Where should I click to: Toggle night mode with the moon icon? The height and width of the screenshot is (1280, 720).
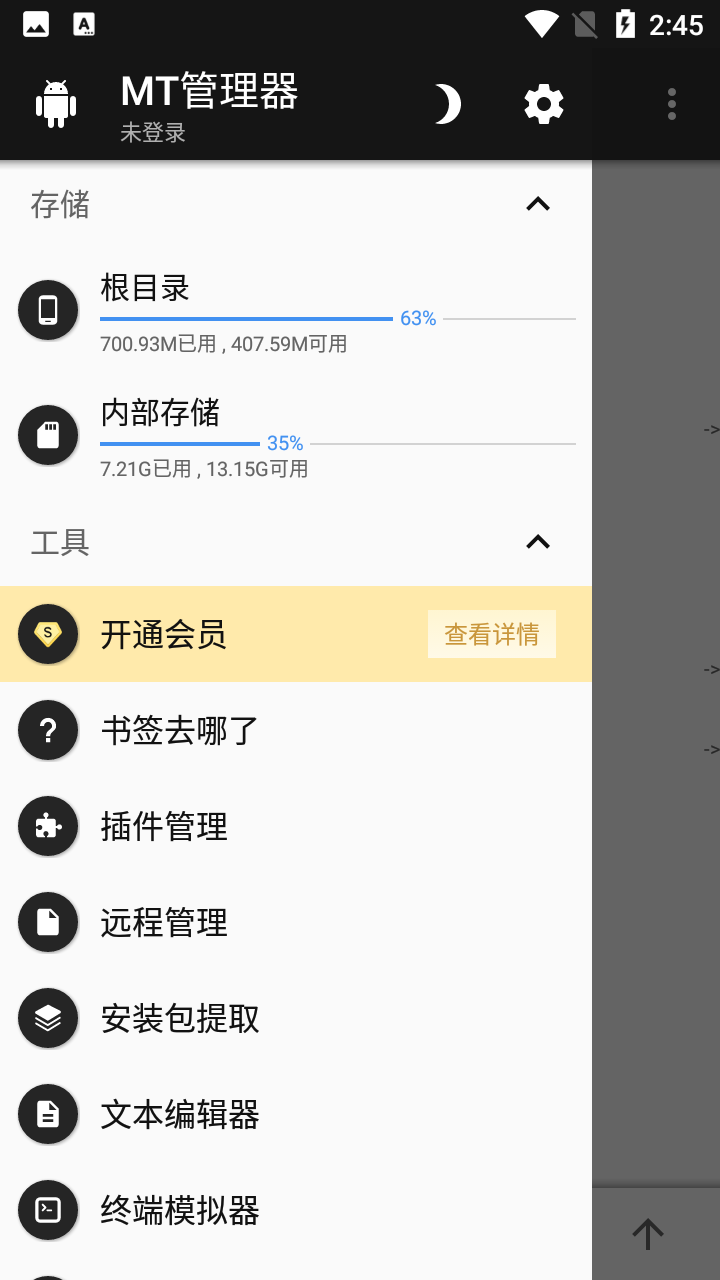coord(446,103)
